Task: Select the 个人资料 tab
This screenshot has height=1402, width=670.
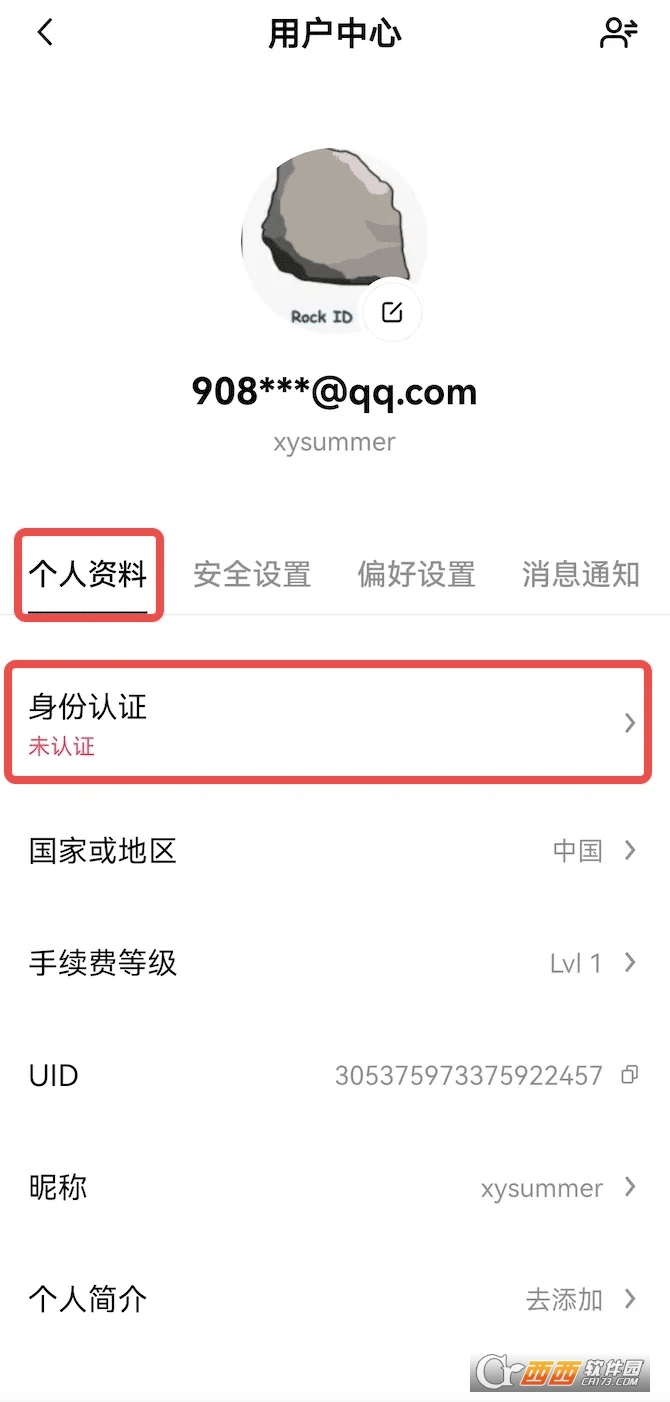Action: point(88,575)
